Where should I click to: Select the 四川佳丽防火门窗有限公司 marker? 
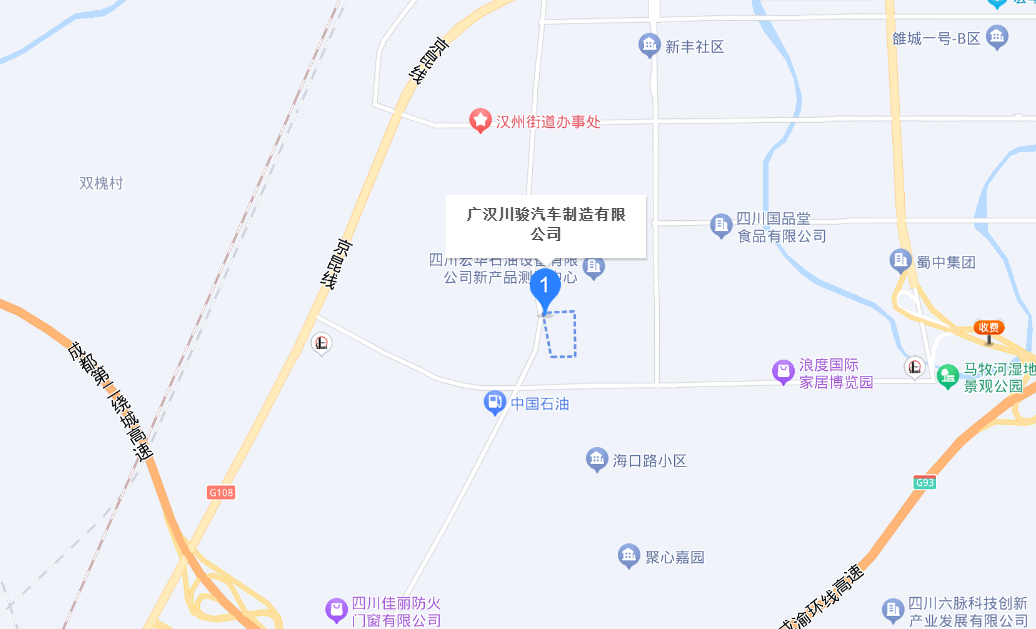pos(337,609)
